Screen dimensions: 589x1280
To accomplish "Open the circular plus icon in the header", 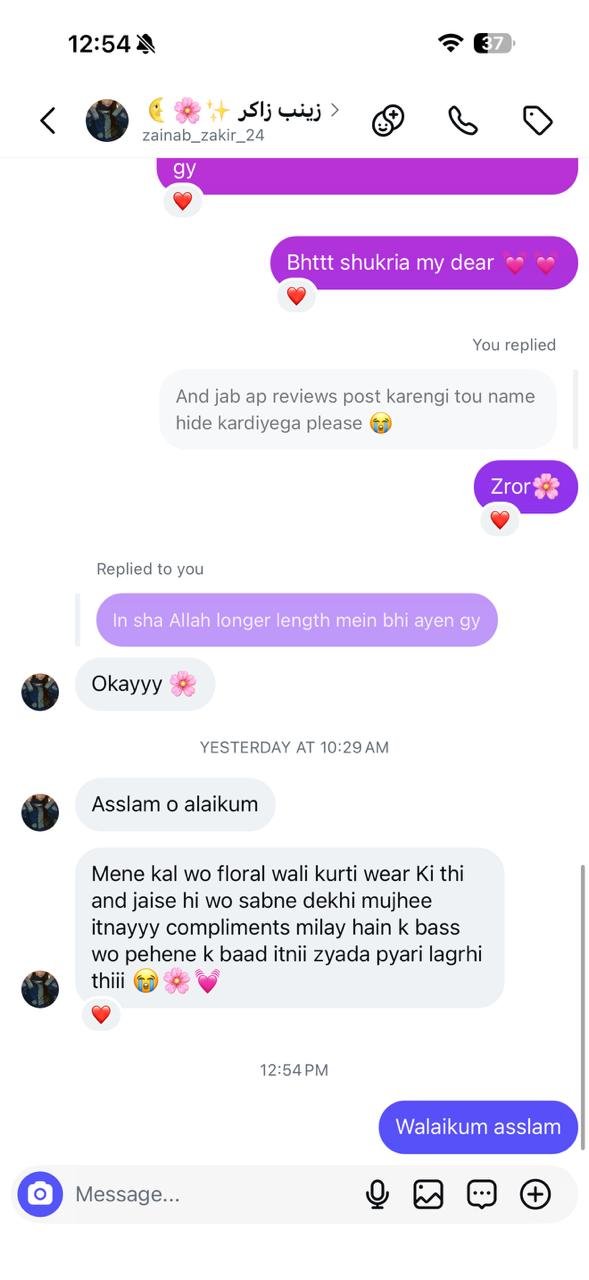I will (388, 121).
